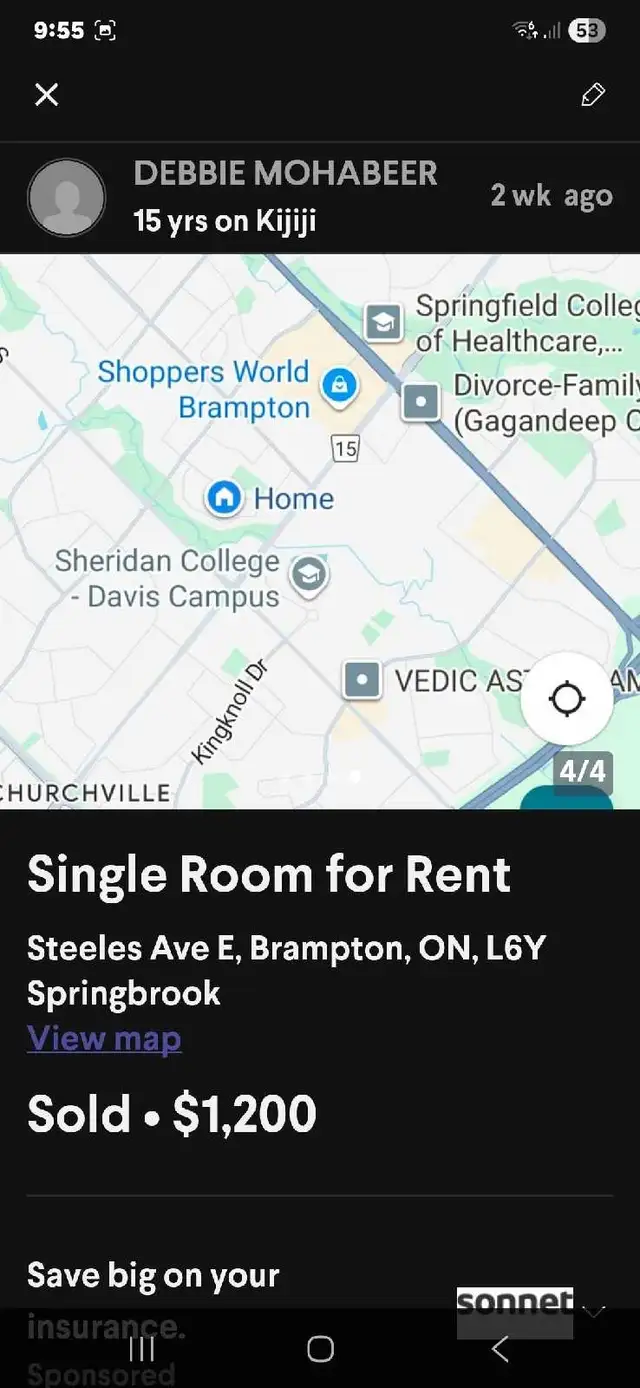Open the Shoppers World Brampton map pin
640x1388 pixels.
pyautogui.click(x=340, y=385)
